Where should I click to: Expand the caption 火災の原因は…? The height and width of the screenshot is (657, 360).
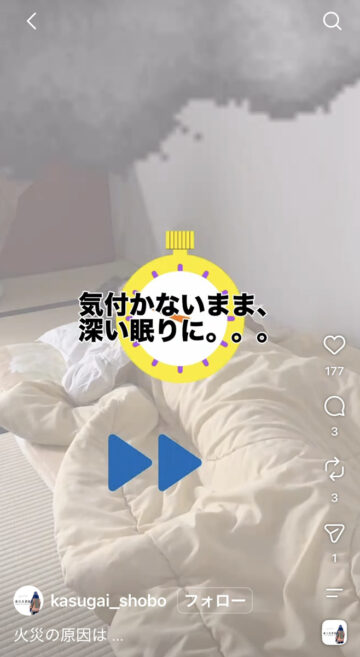click(x=69, y=636)
